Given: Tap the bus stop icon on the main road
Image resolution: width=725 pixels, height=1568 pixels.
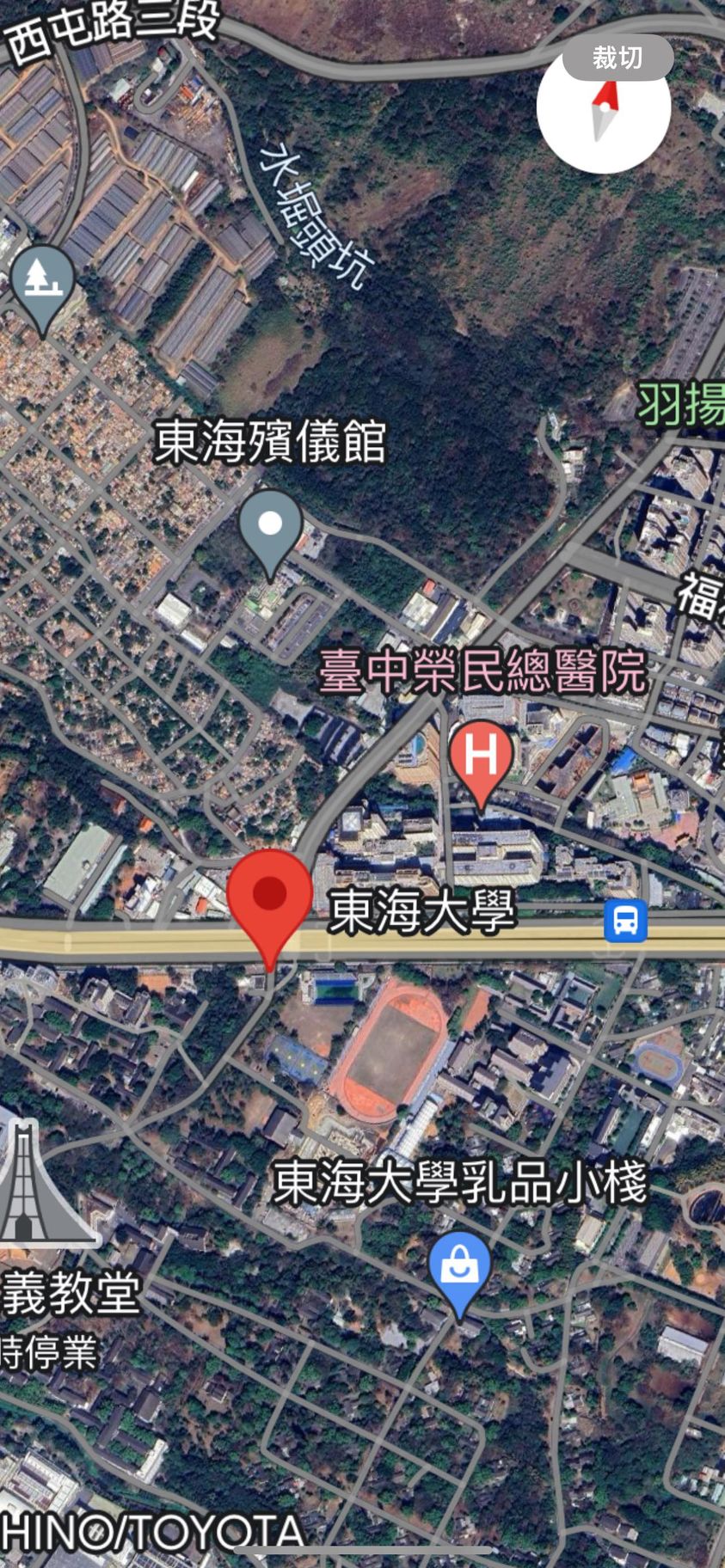Looking at the screenshot, I should pos(625,921).
